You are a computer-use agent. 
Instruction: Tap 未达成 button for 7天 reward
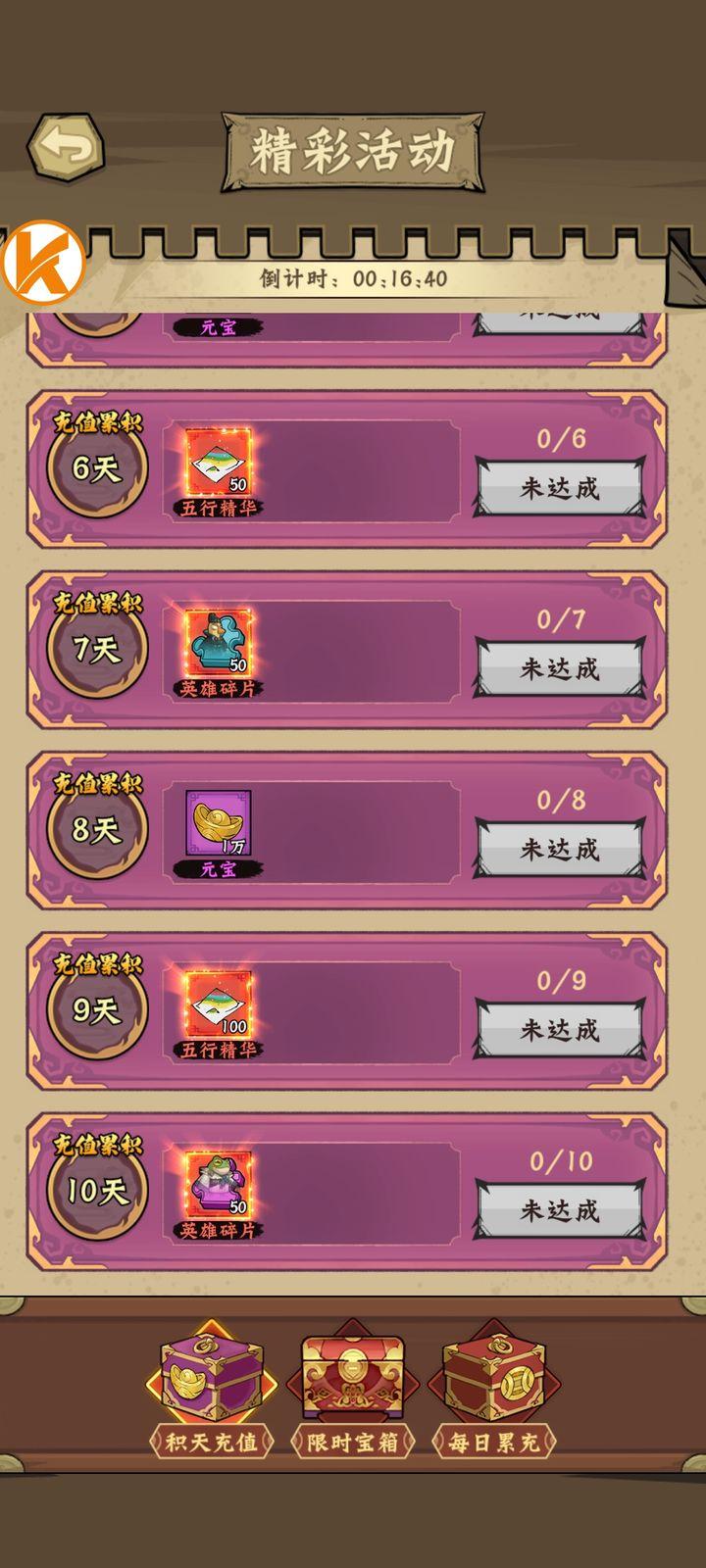point(560,667)
